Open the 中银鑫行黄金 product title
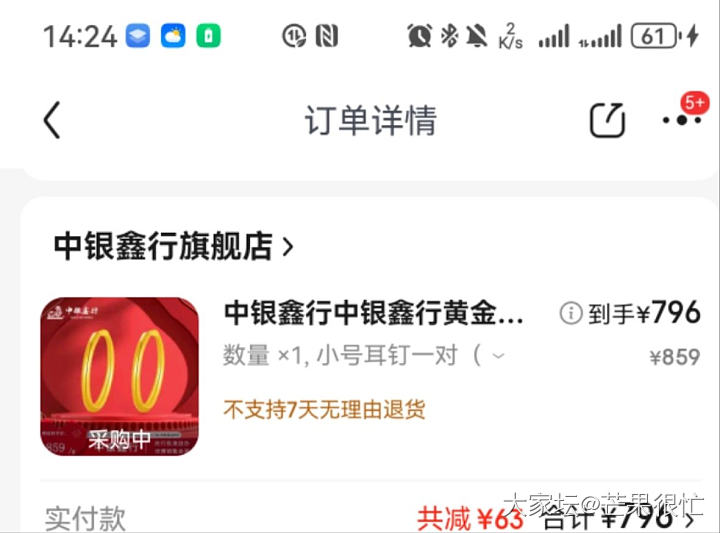The image size is (720, 533). click(x=373, y=313)
